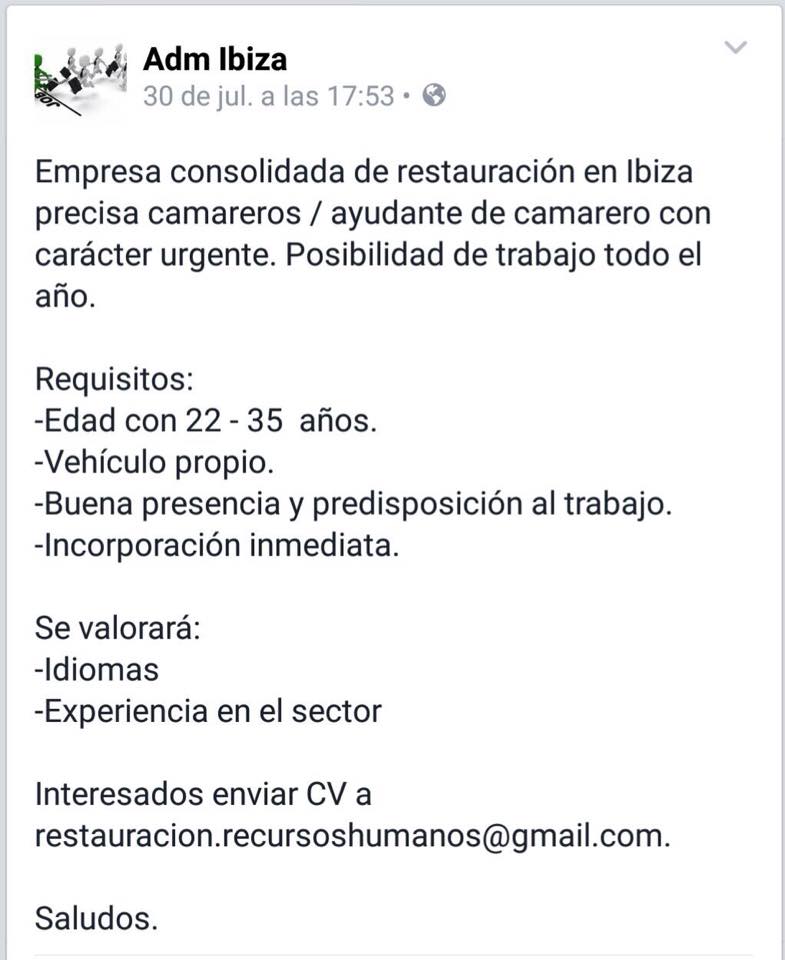Open the post via its 30 de jul. timestamp

point(268,97)
